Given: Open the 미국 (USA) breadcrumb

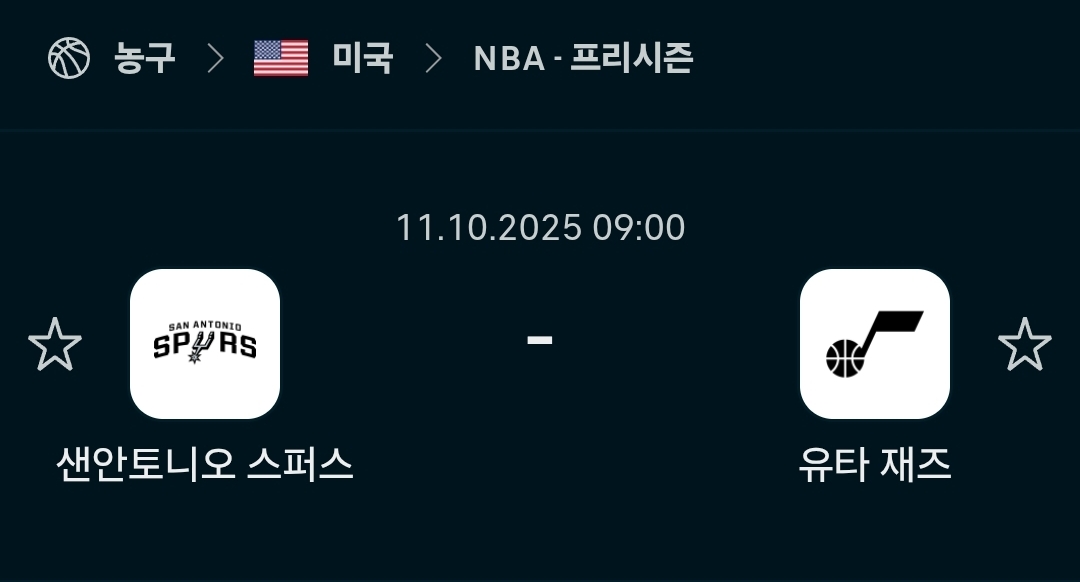Looking at the screenshot, I should 361,58.
